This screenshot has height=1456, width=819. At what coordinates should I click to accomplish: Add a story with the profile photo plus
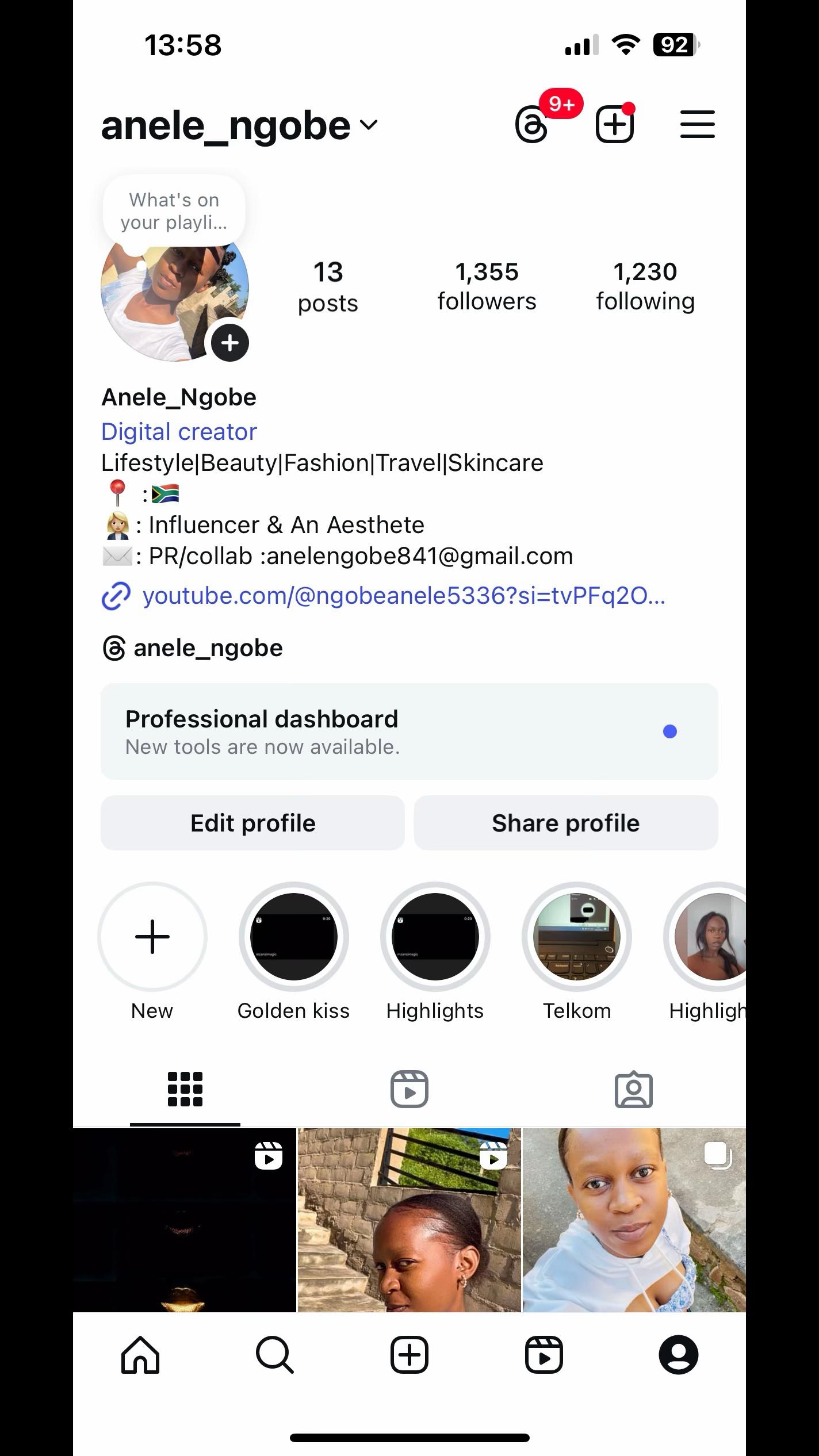click(230, 343)
